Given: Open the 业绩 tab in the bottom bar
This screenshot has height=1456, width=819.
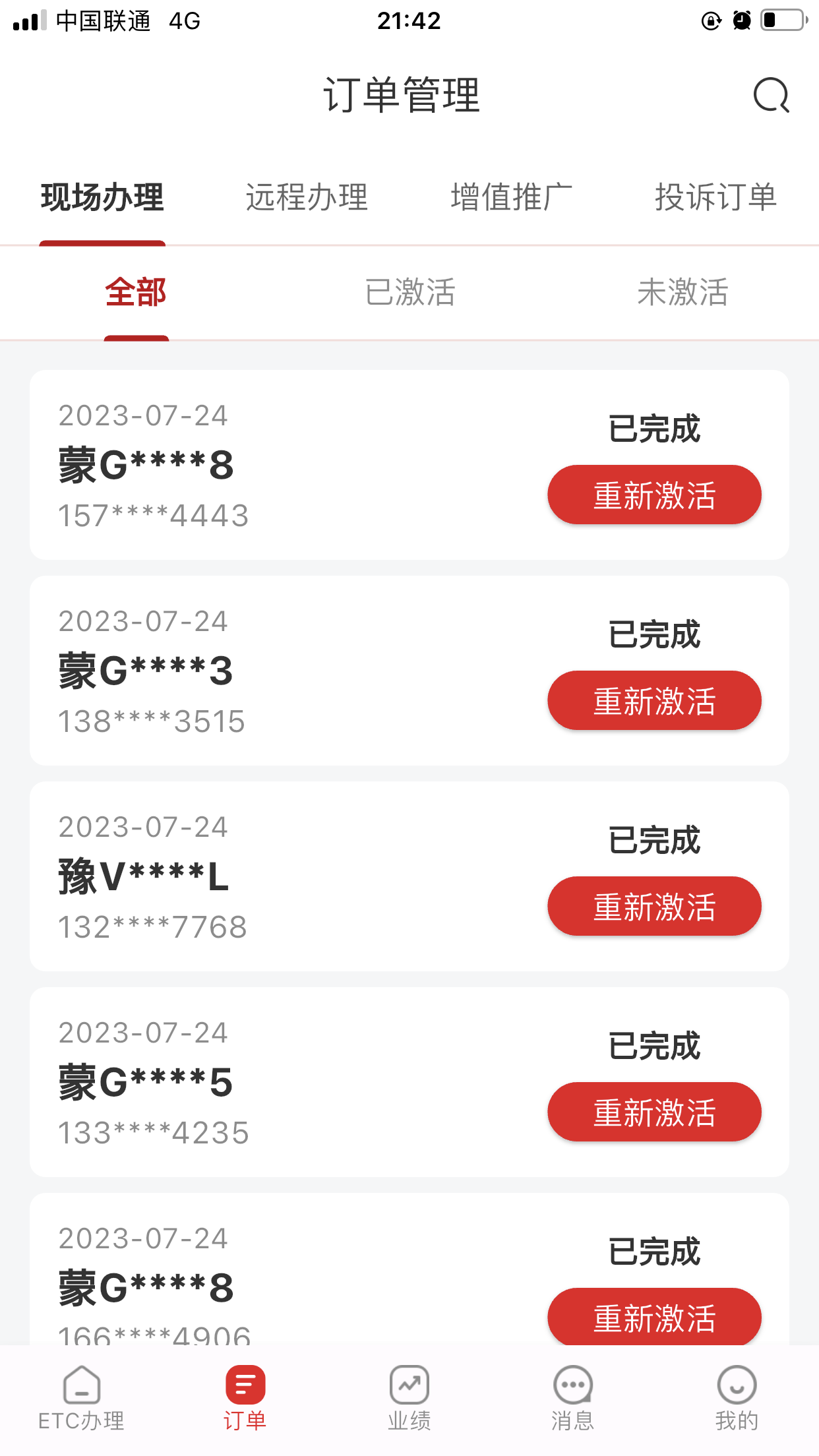Looking at the screenshot, I should click(x=409, y=1398).
